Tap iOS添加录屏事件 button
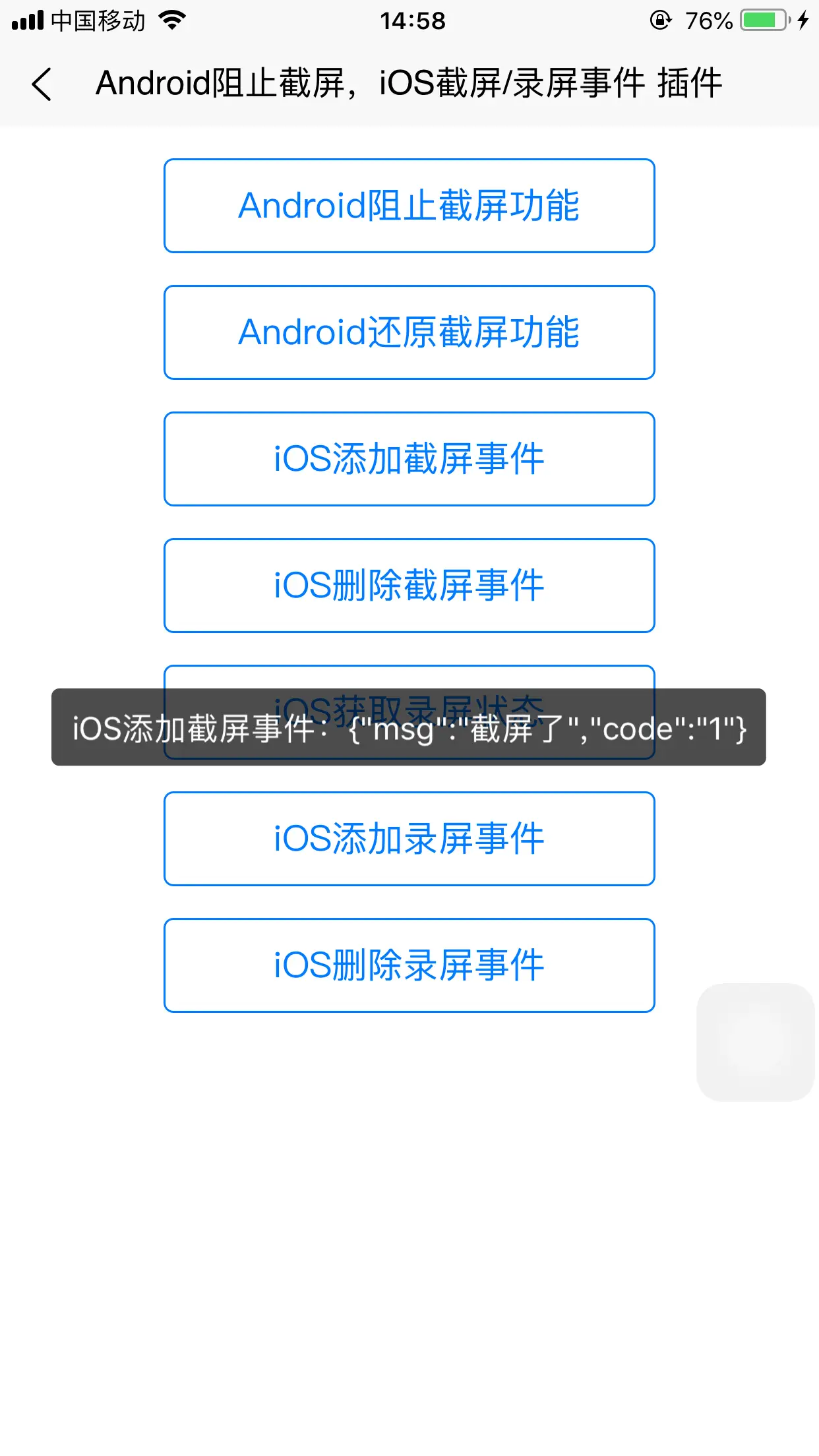Viewport: 819px width, 1456px height. coord(409,839)
